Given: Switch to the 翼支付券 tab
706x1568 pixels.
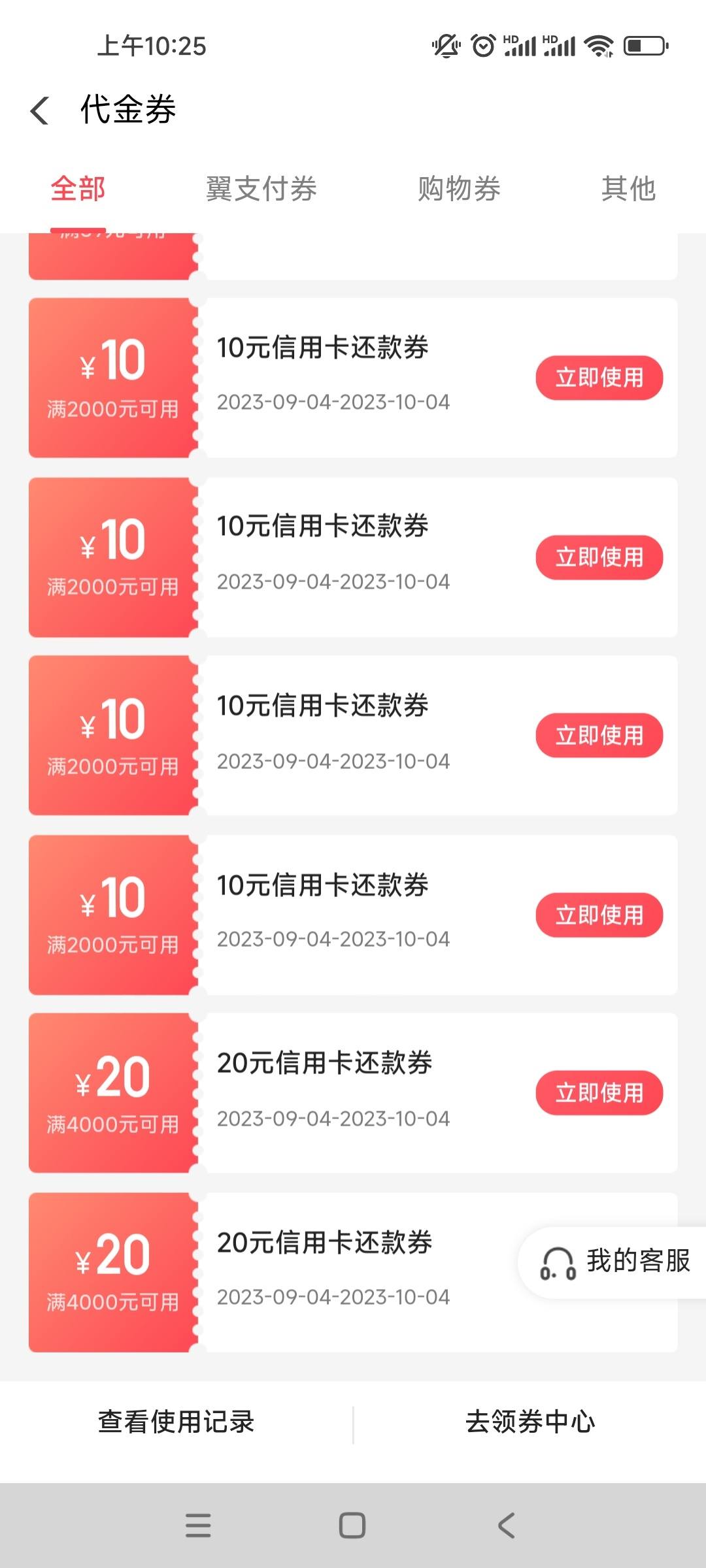Looking at the screenshot, I should [261, 189].
